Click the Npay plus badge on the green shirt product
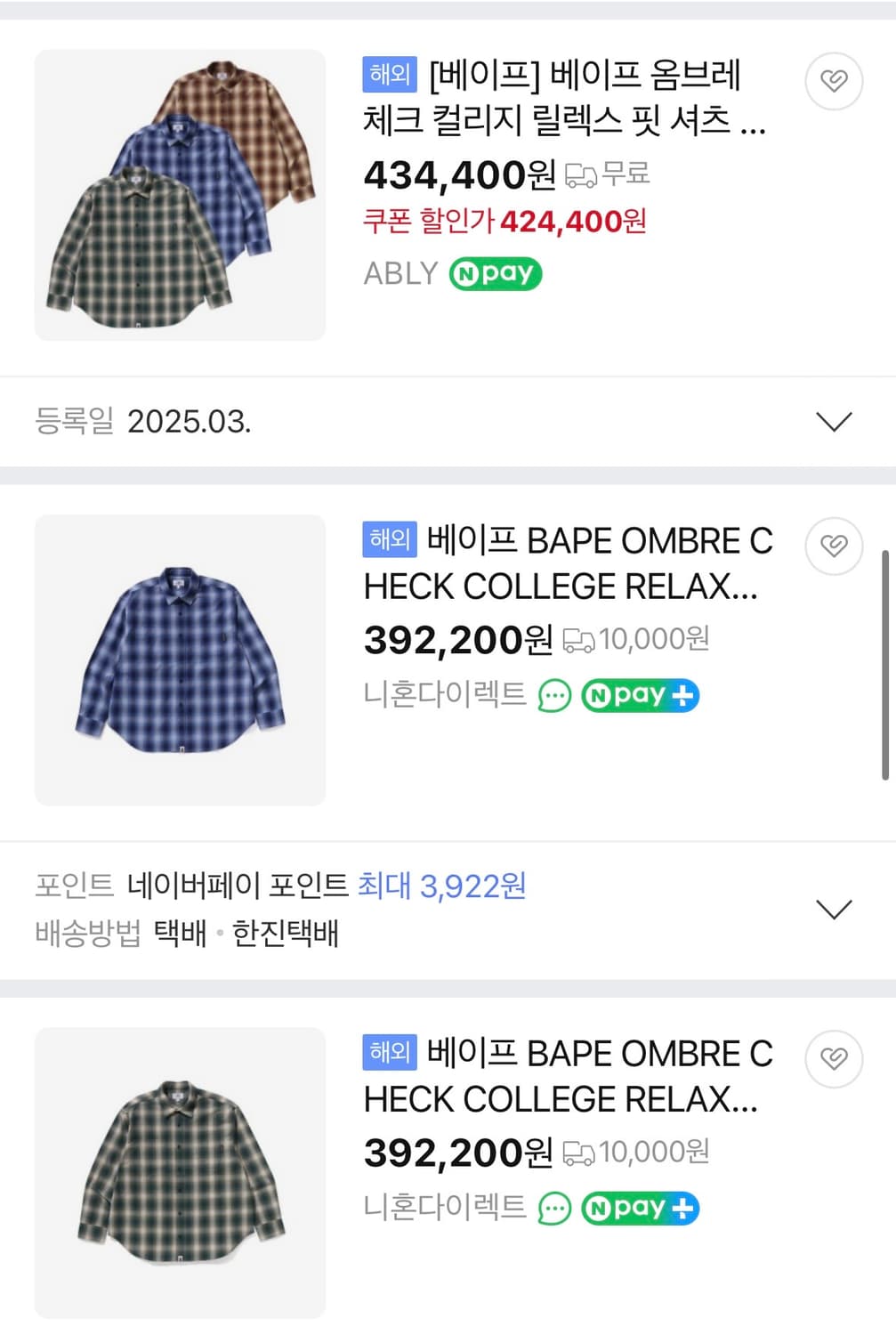896x1335 pixels. [640, 1209]
